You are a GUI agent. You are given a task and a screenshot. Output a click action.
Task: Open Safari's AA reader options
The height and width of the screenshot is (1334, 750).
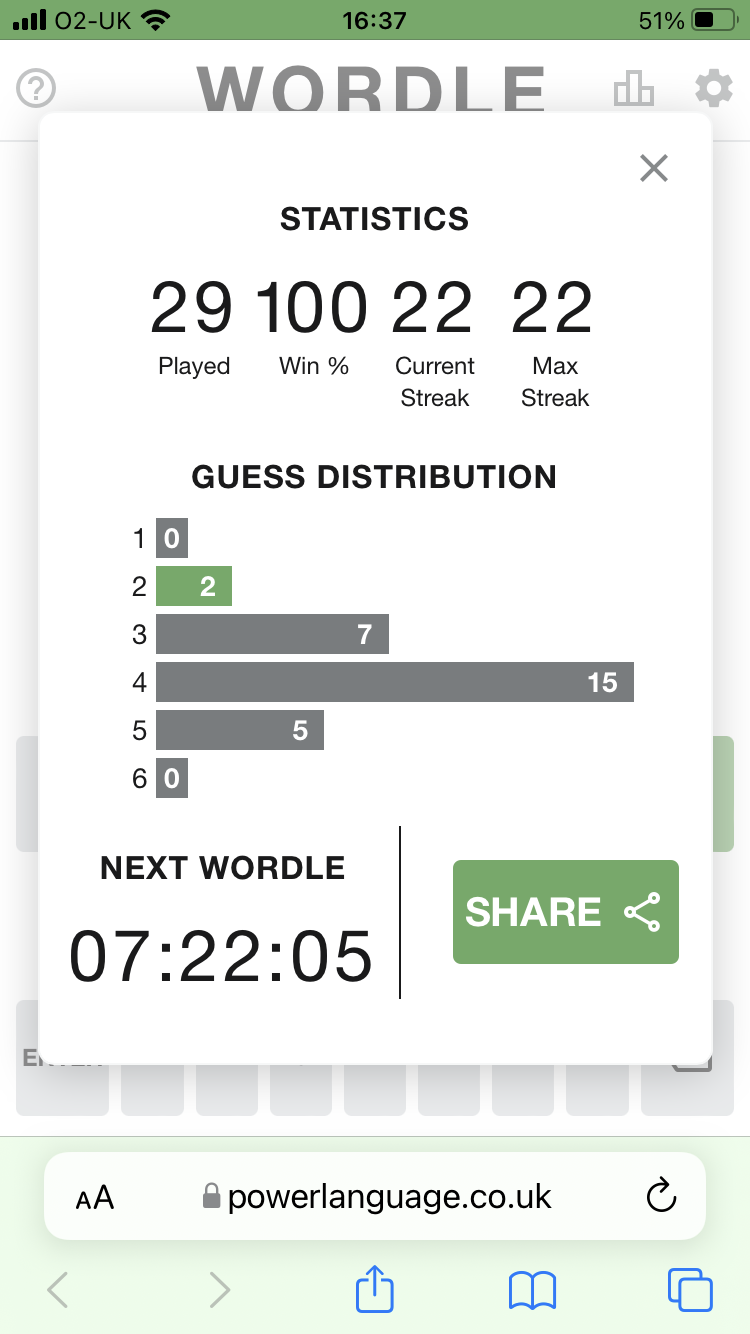pyautogui.click(x=95, y=1197)
